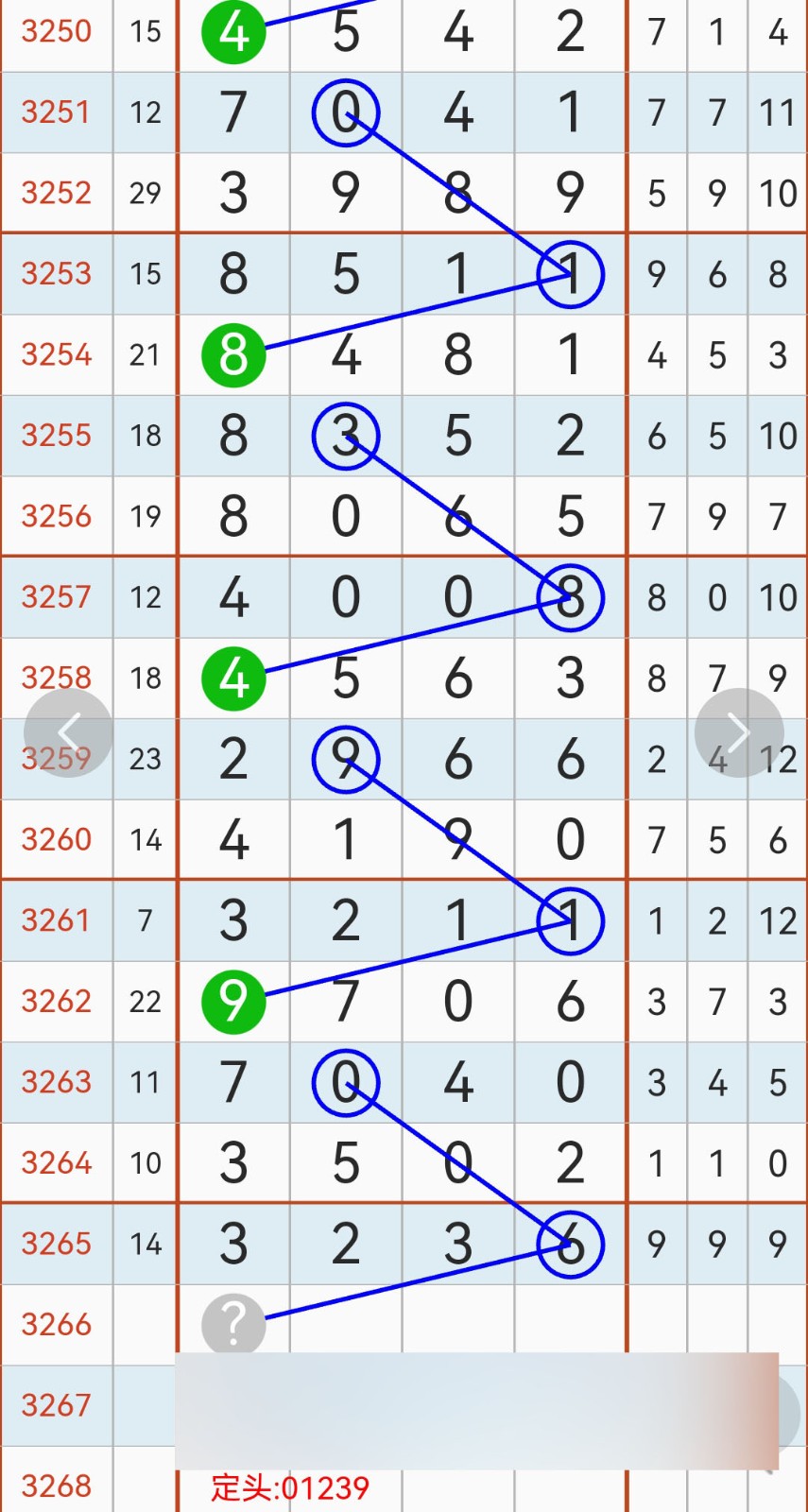Toggle the circled 9 marker in row 3259
This screenshot has width=808, height=1512.
click(x=346, y=759)
